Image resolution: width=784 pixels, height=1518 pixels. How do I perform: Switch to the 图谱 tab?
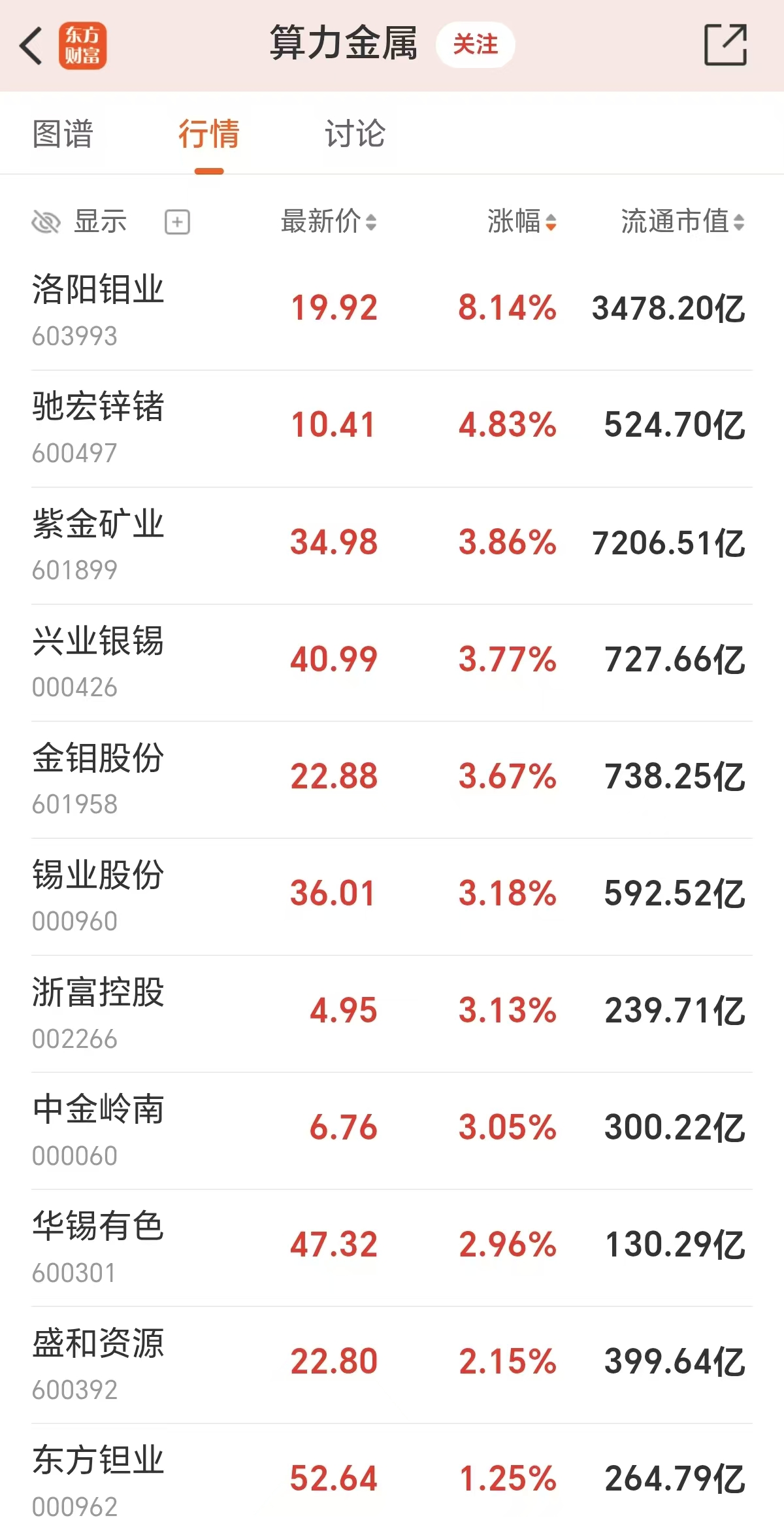pyautogui.click(x=63, y=134)
